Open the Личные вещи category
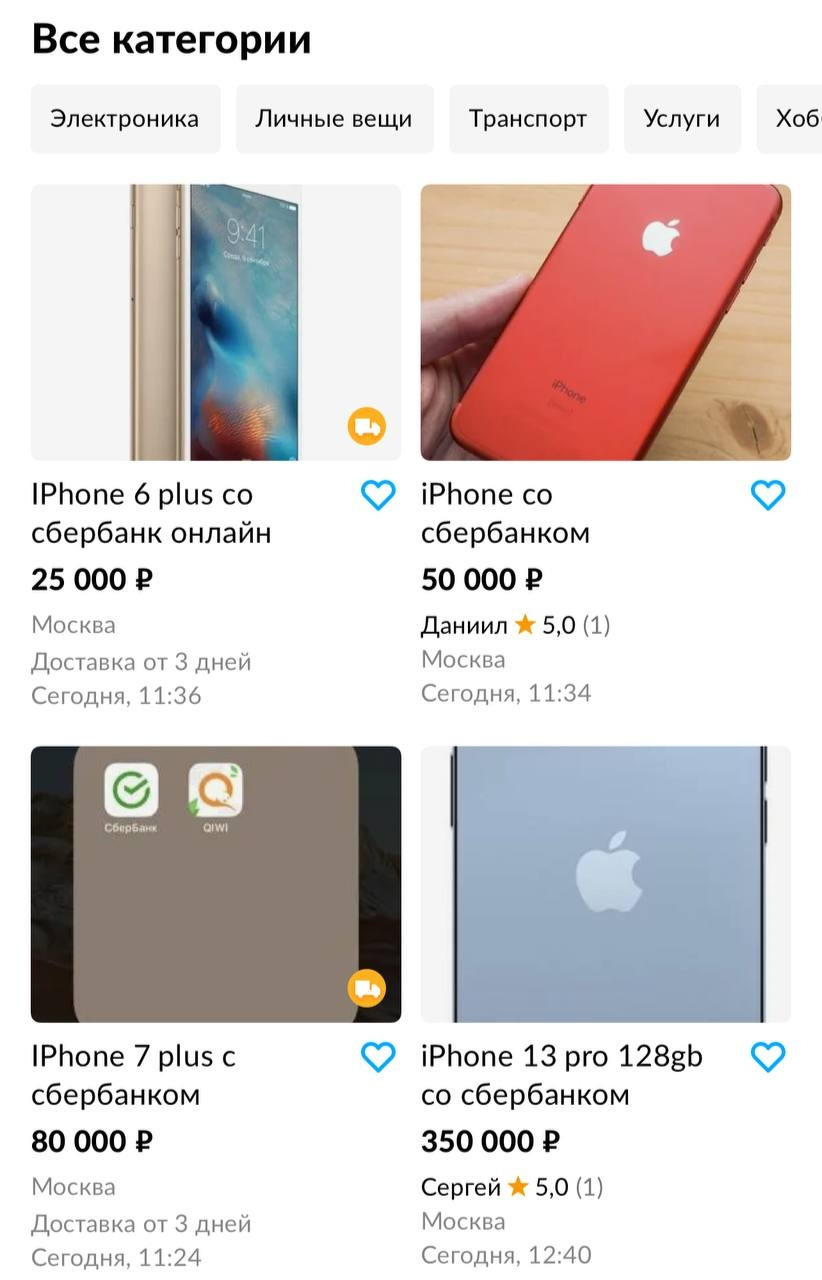This screenshot has width=822, height=1280. 334,119
